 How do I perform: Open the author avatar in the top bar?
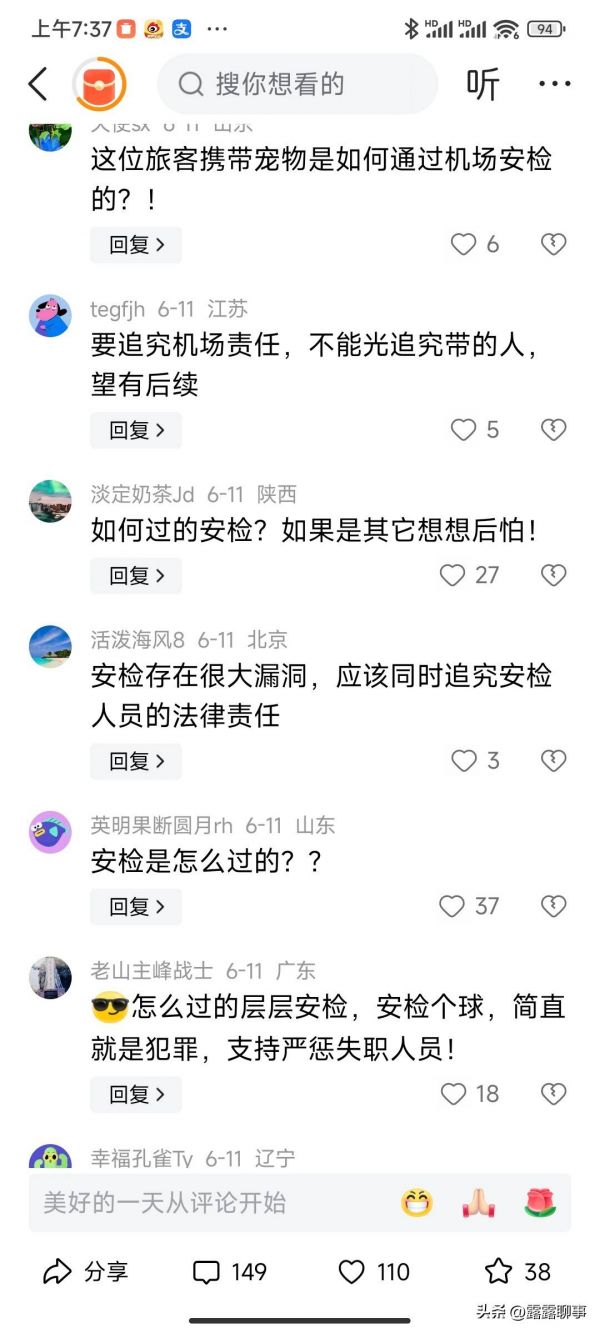click(x=99, y=84)
